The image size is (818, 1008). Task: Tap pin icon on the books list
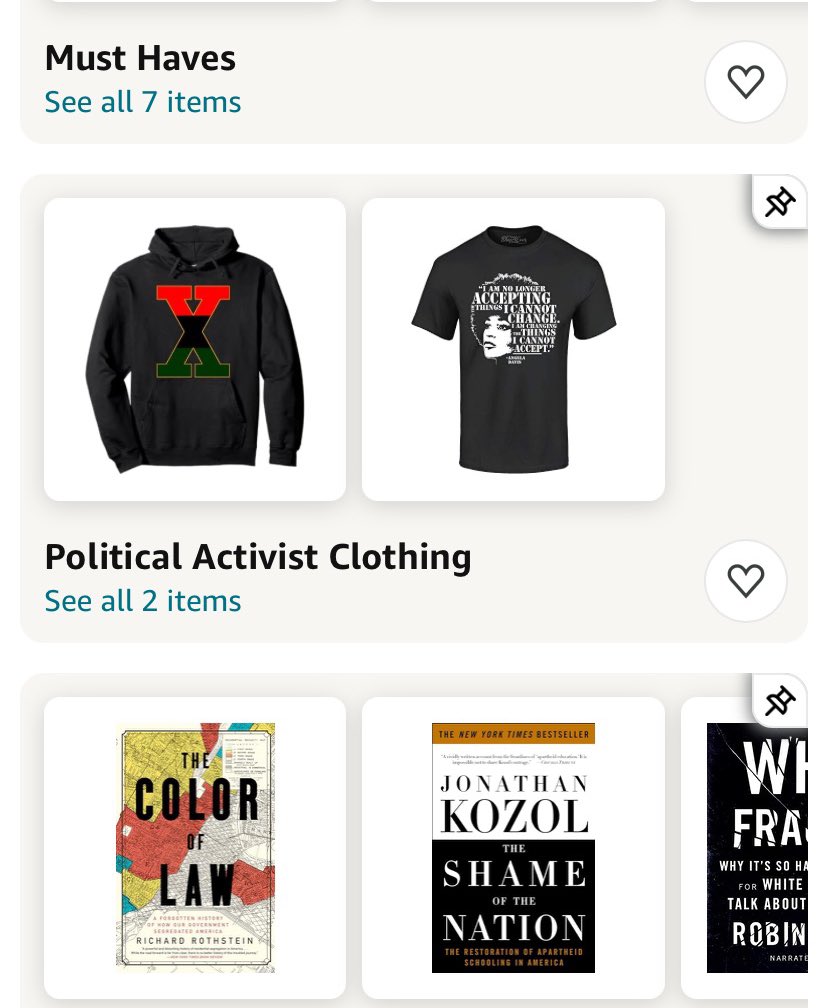click(780, 701)
